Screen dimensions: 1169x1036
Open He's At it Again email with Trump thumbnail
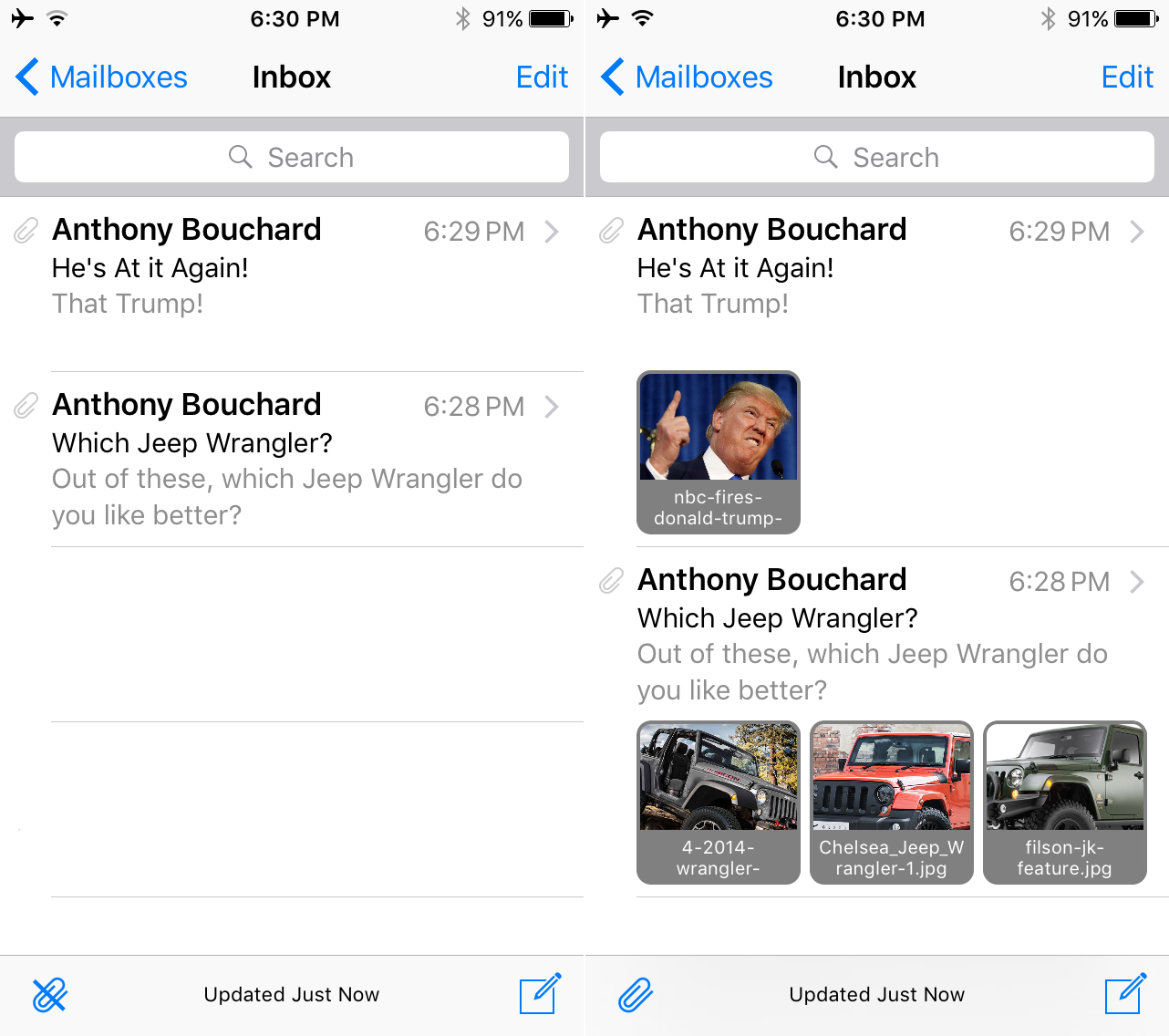[x=871, y=267]
